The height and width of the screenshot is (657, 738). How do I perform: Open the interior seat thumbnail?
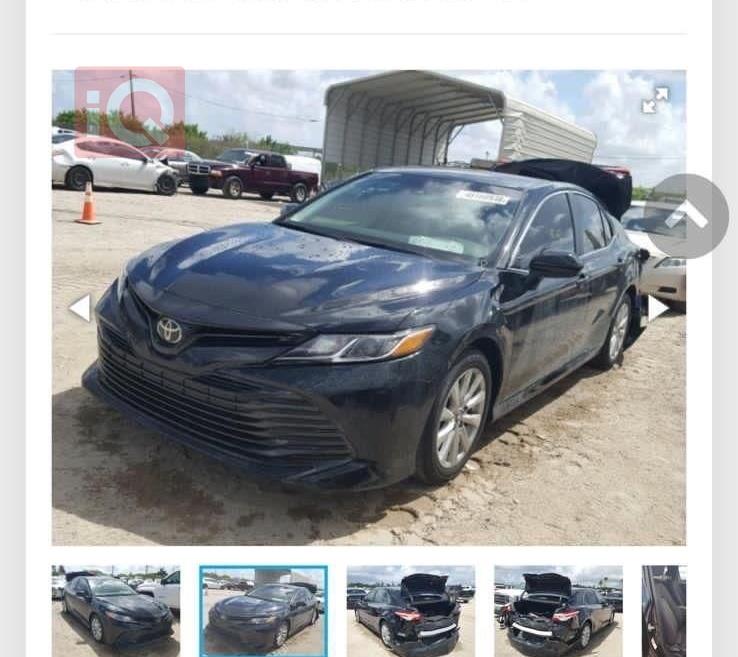[664, 611]
